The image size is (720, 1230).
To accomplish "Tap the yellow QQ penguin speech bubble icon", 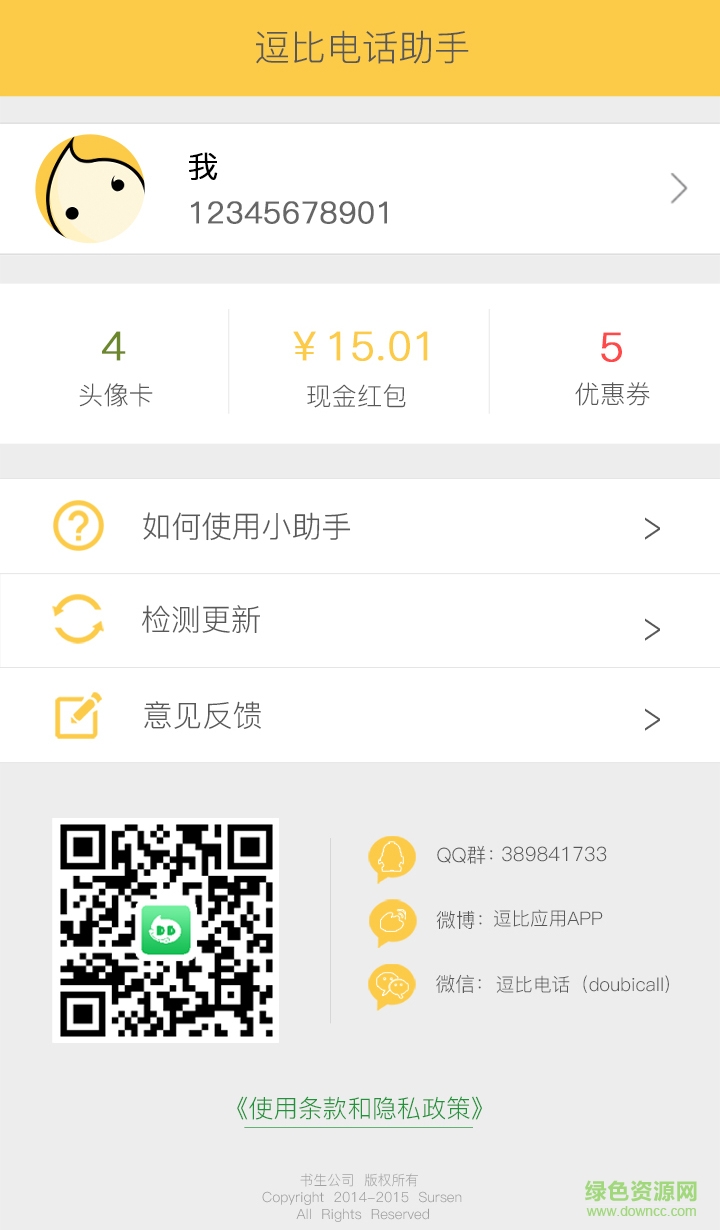I will point(392,855).
